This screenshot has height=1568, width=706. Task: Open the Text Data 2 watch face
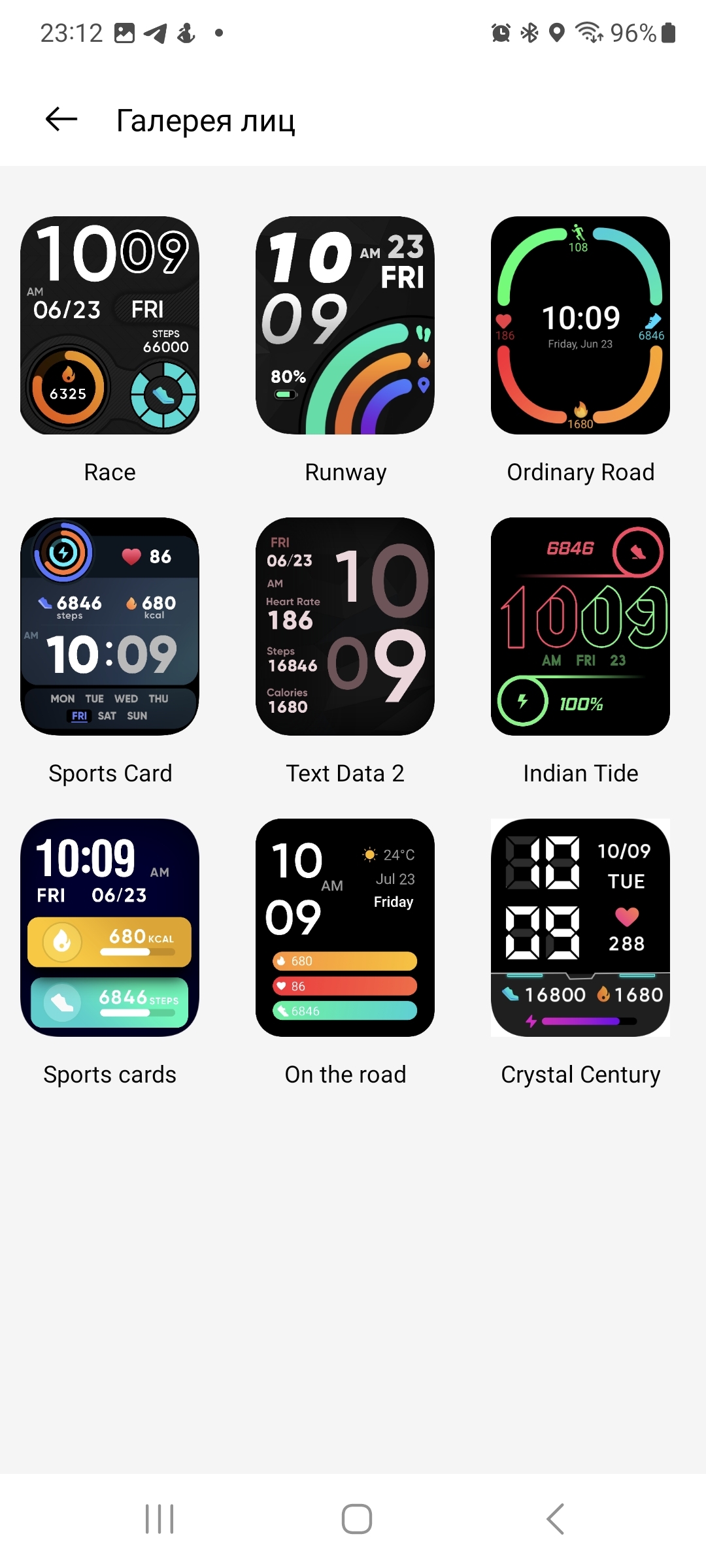coord(345,627)
